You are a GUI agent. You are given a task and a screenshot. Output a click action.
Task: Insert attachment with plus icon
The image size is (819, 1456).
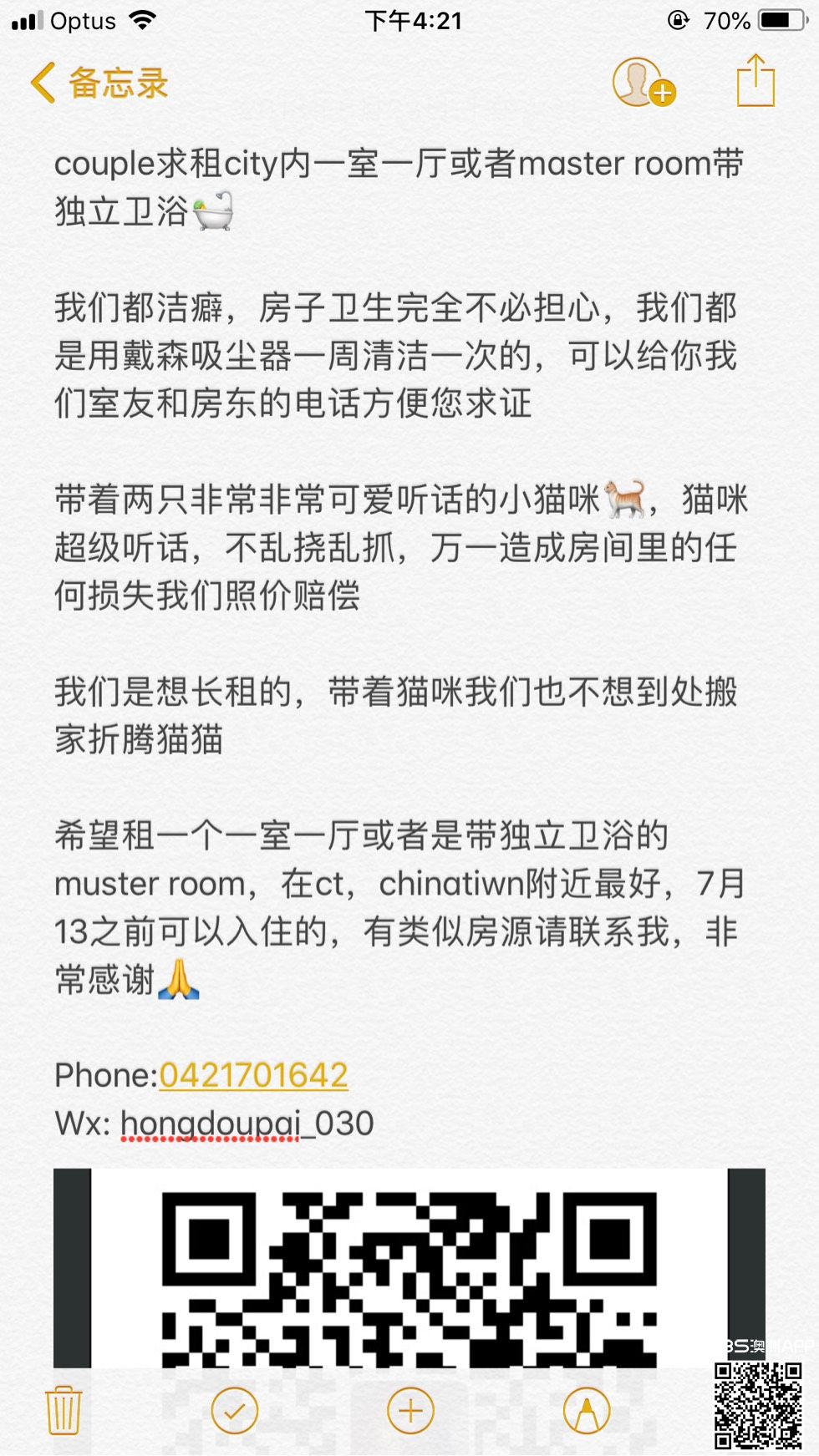[x=410, y=1411]
